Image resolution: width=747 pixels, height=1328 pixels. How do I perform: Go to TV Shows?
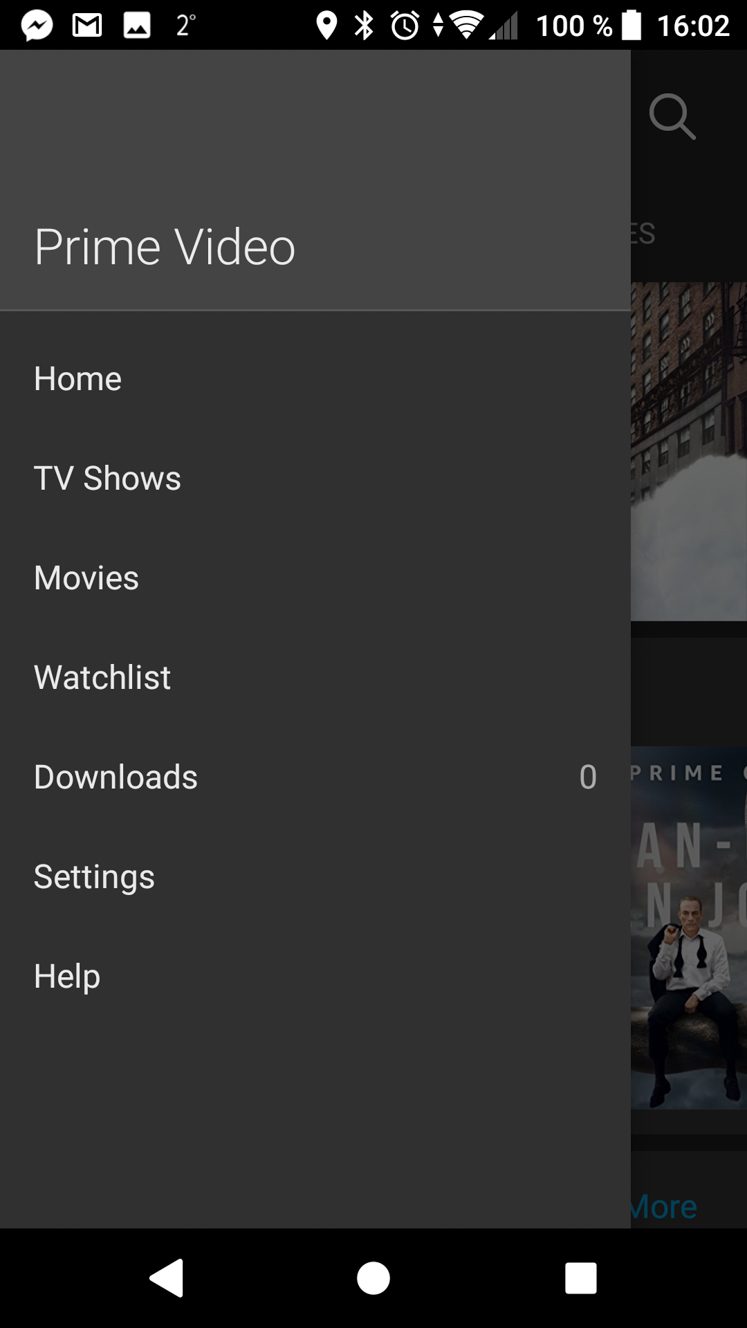click(315, 478)
